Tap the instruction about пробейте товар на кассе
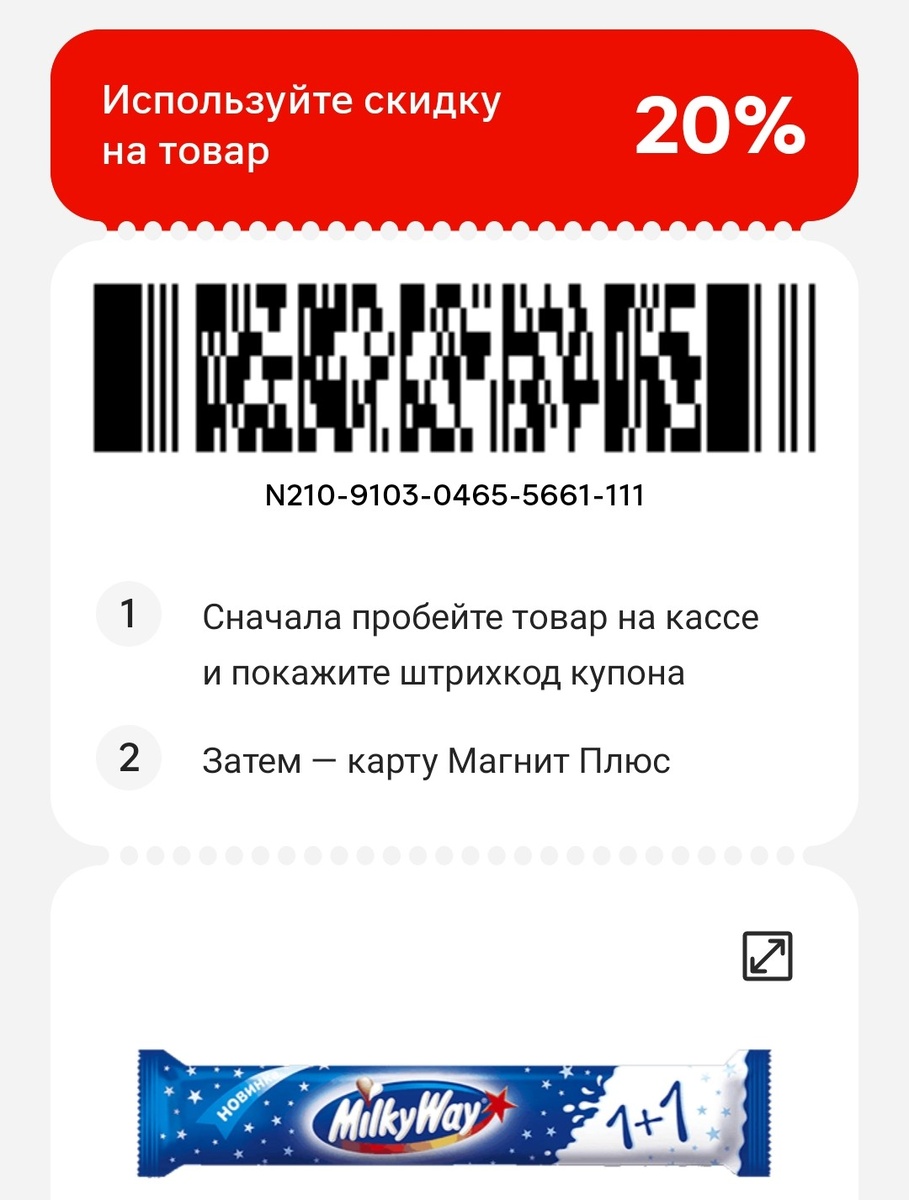 tap(480, 615)
